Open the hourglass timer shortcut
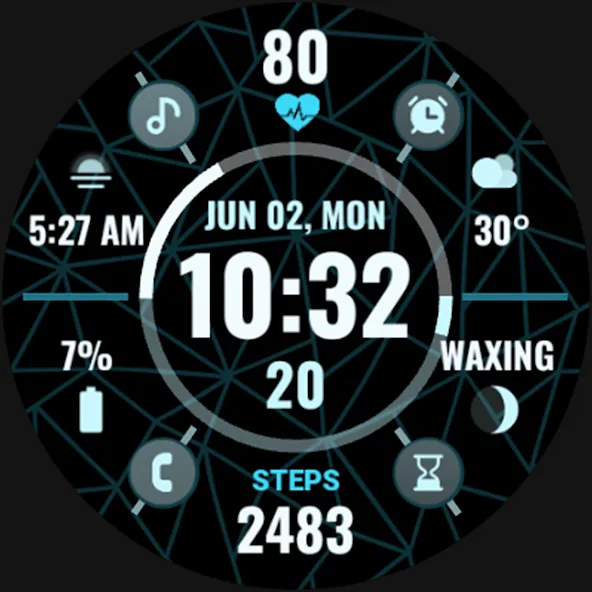Viewport: 592px width, 592px height. point(428,473)
